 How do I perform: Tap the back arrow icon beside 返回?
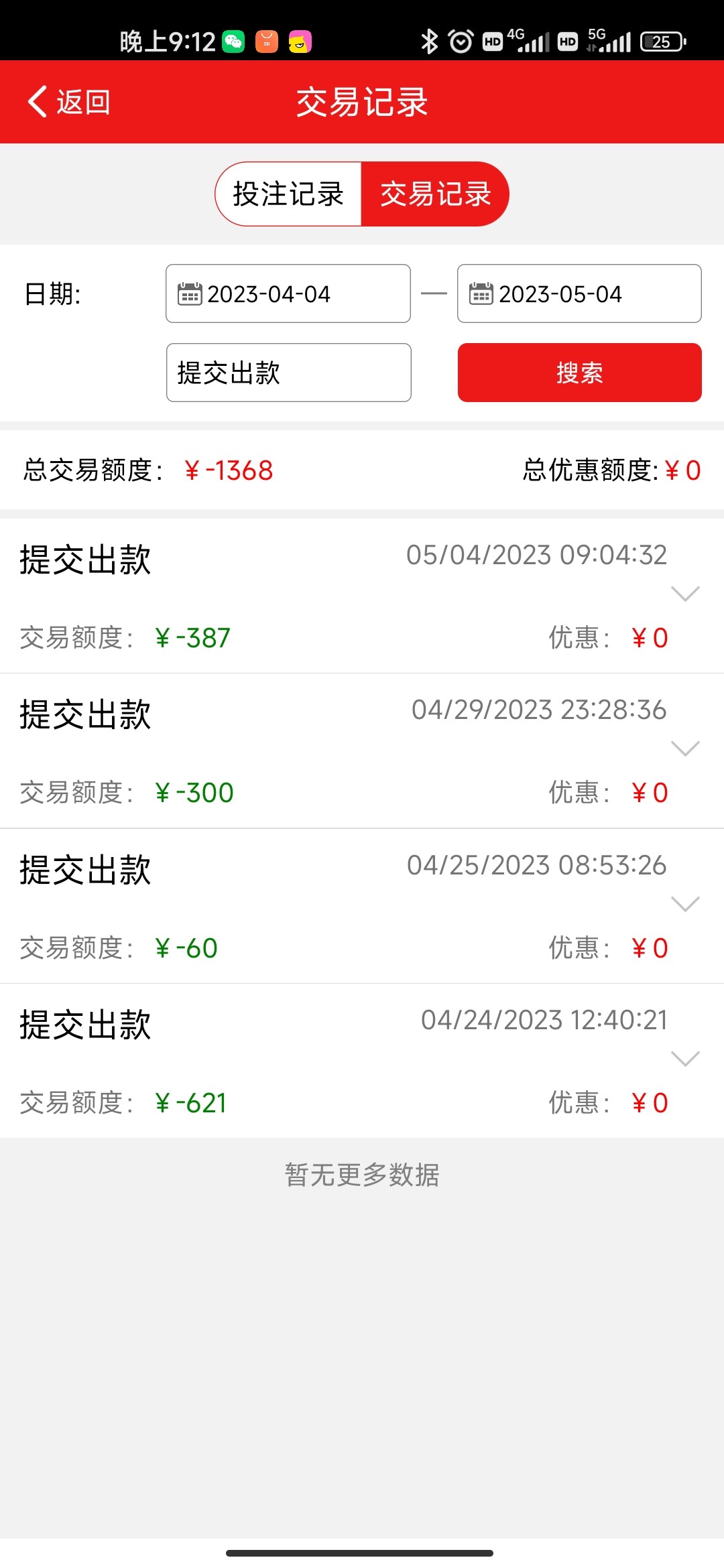[37, 102]
